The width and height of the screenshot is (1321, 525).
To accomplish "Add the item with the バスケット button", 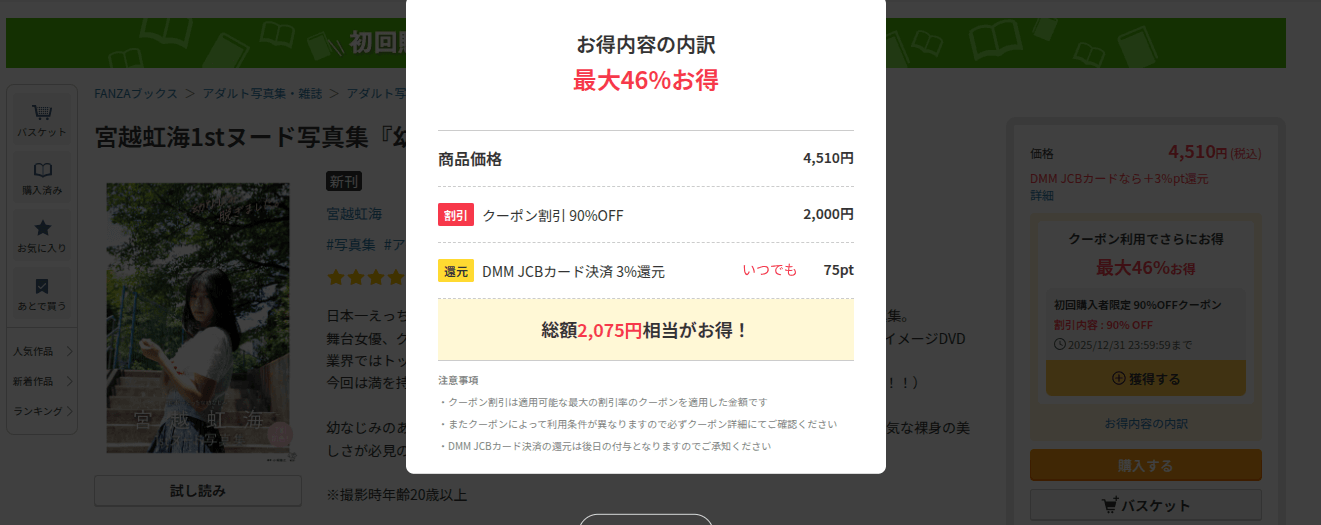I will point(1145,505).
